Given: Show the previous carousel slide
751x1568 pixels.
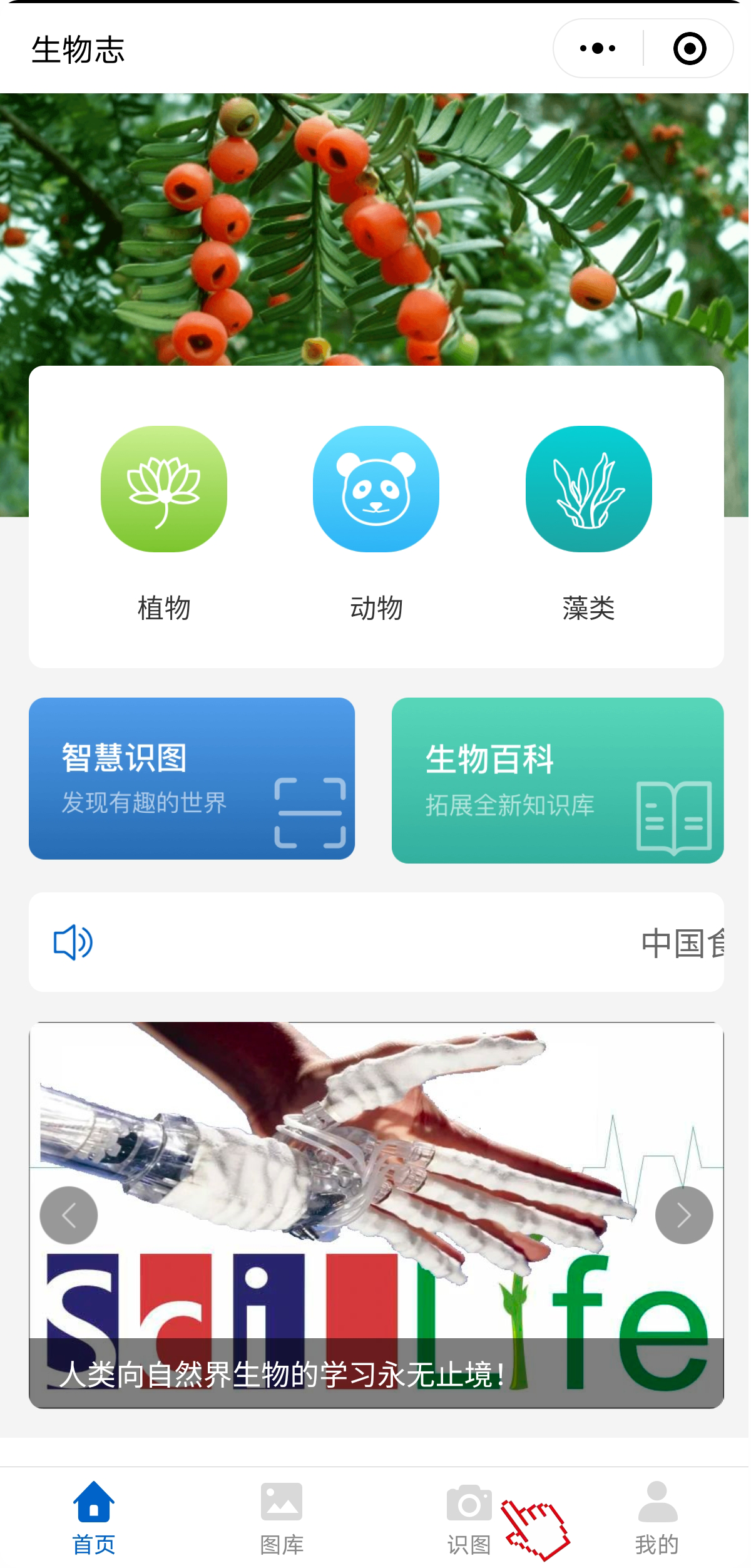Looking at the screenshot, I should [x=69, y=1215].
